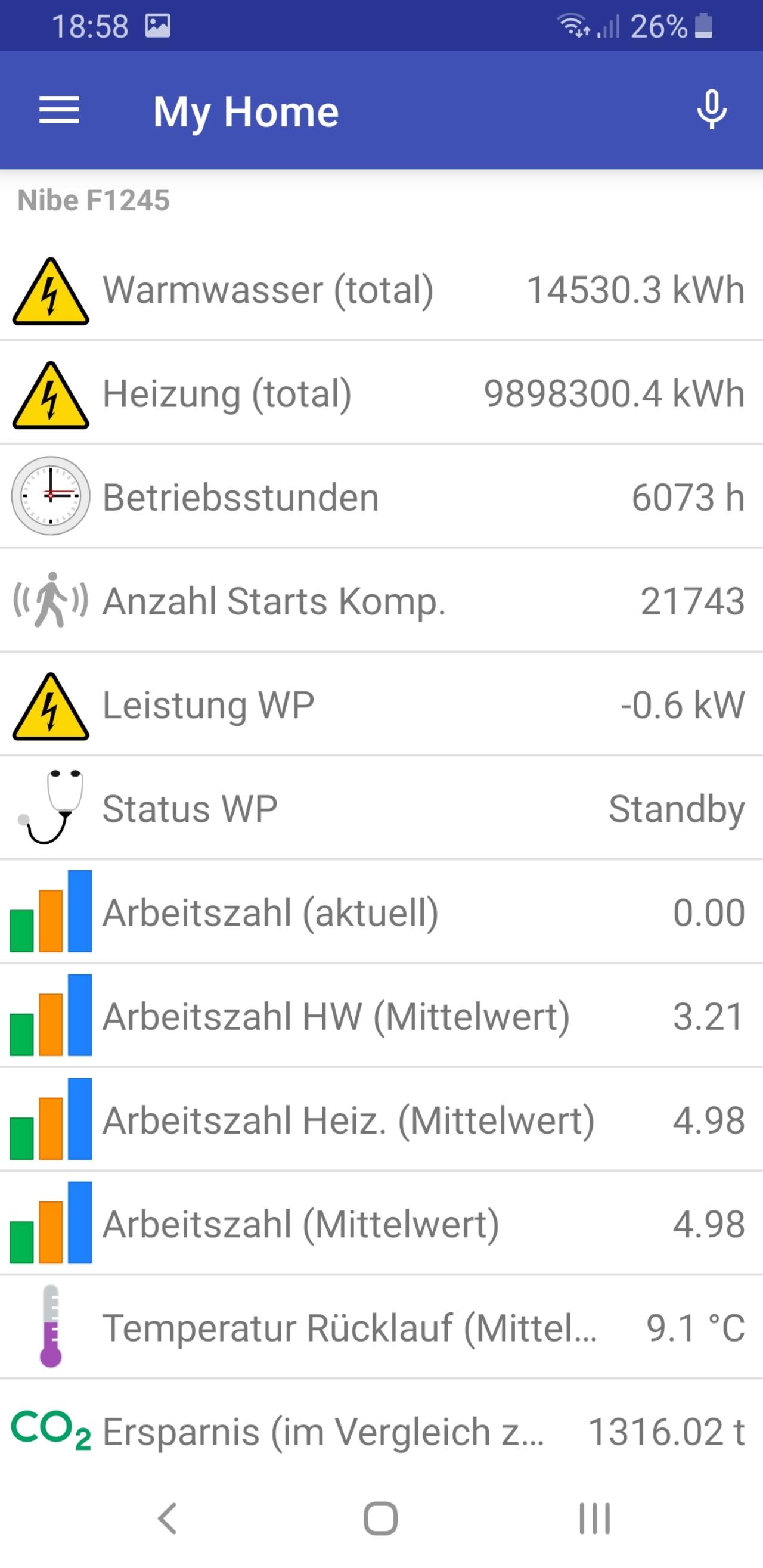This screenshot has width=763, height=1568.
Task: Open Anzahl Starts Komp. item
Action: [381, 601]
